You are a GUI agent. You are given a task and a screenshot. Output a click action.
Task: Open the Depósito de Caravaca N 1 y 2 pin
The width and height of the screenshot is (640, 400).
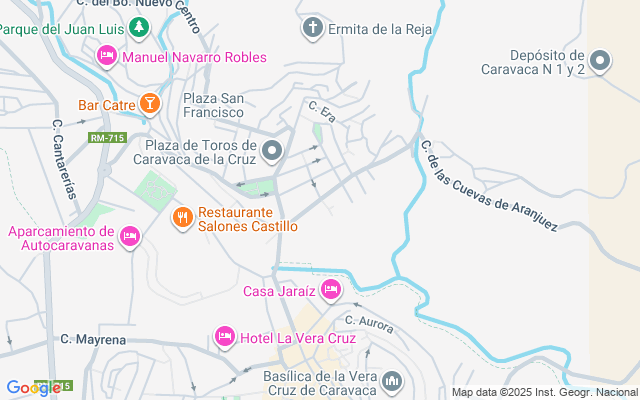(600, 62)
